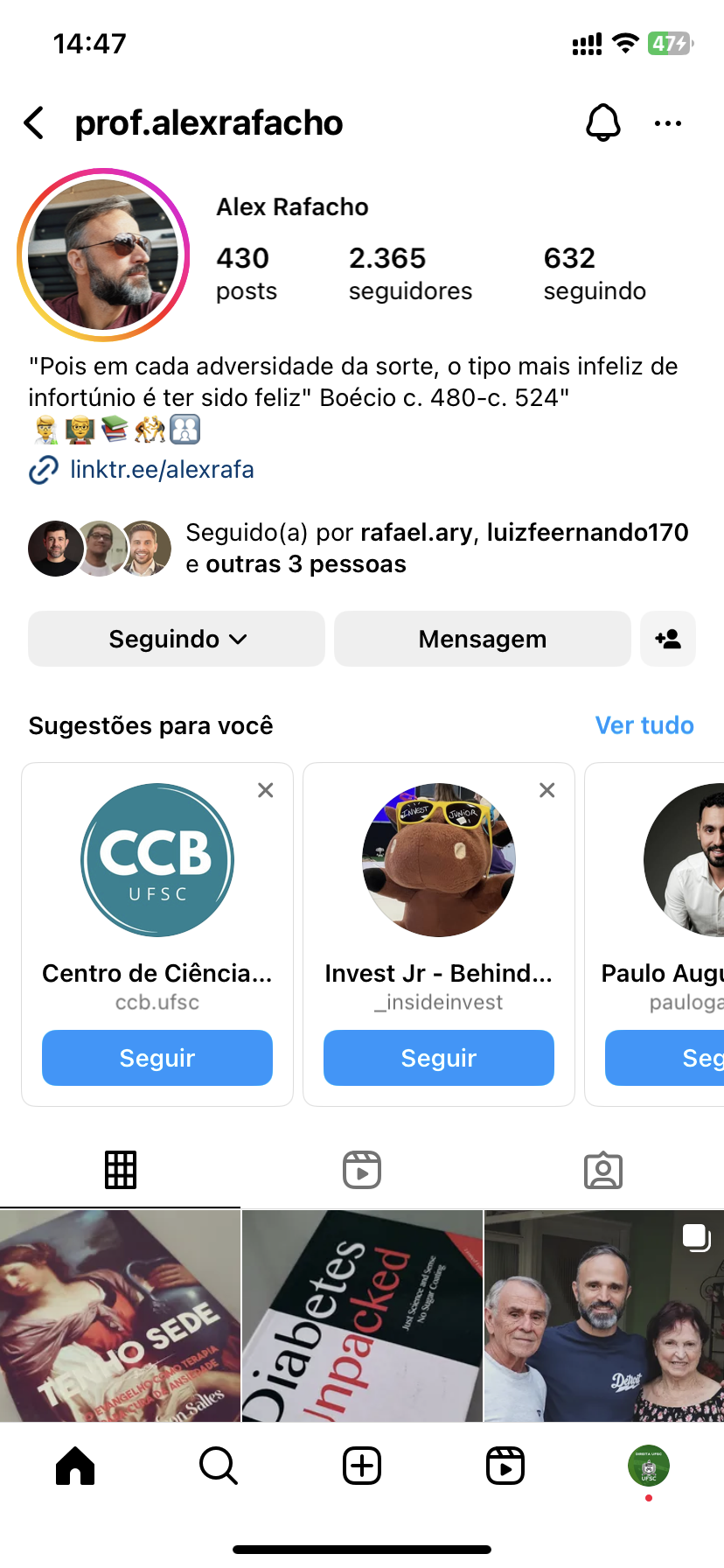Open the Tenho Sede book post
This screenshot has height=1568, width=724.
pos(120,1315)
